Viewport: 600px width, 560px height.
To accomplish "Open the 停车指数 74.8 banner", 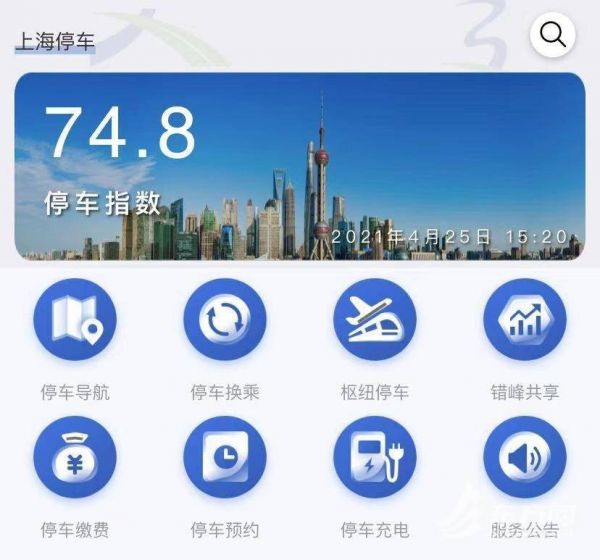I will (298, 167).
